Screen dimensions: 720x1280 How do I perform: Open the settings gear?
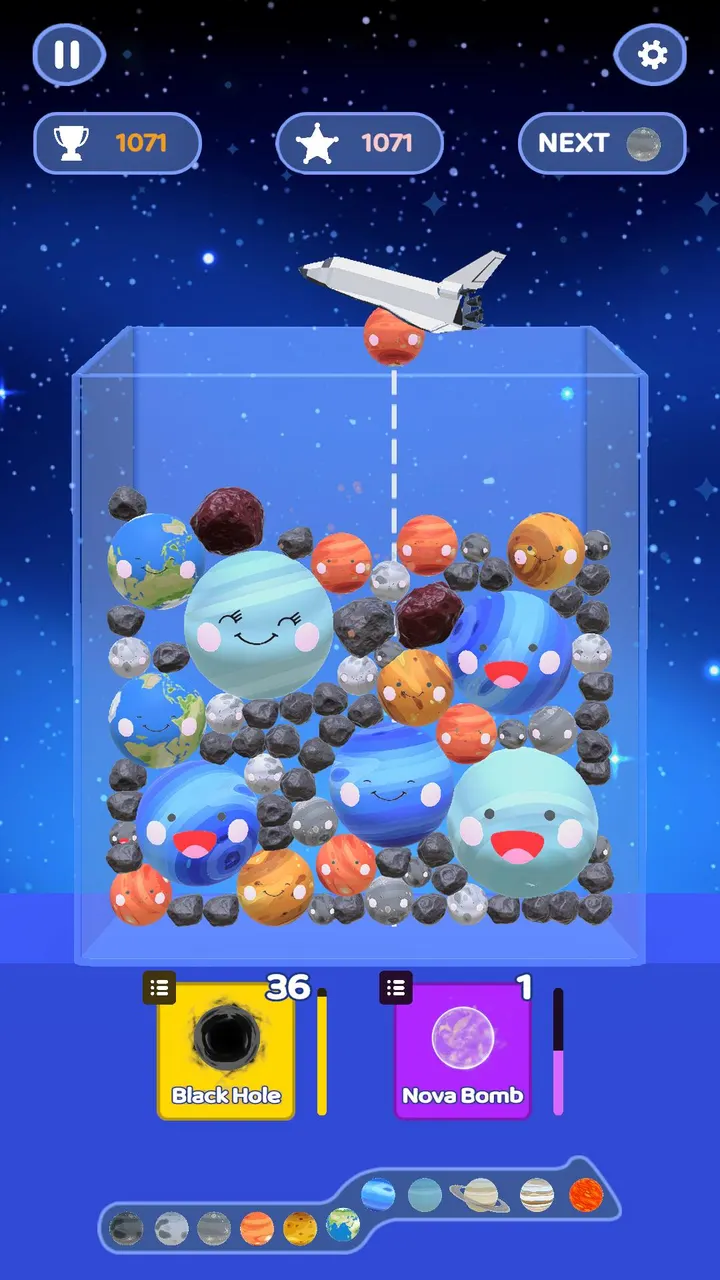click(x=651, y=54)
